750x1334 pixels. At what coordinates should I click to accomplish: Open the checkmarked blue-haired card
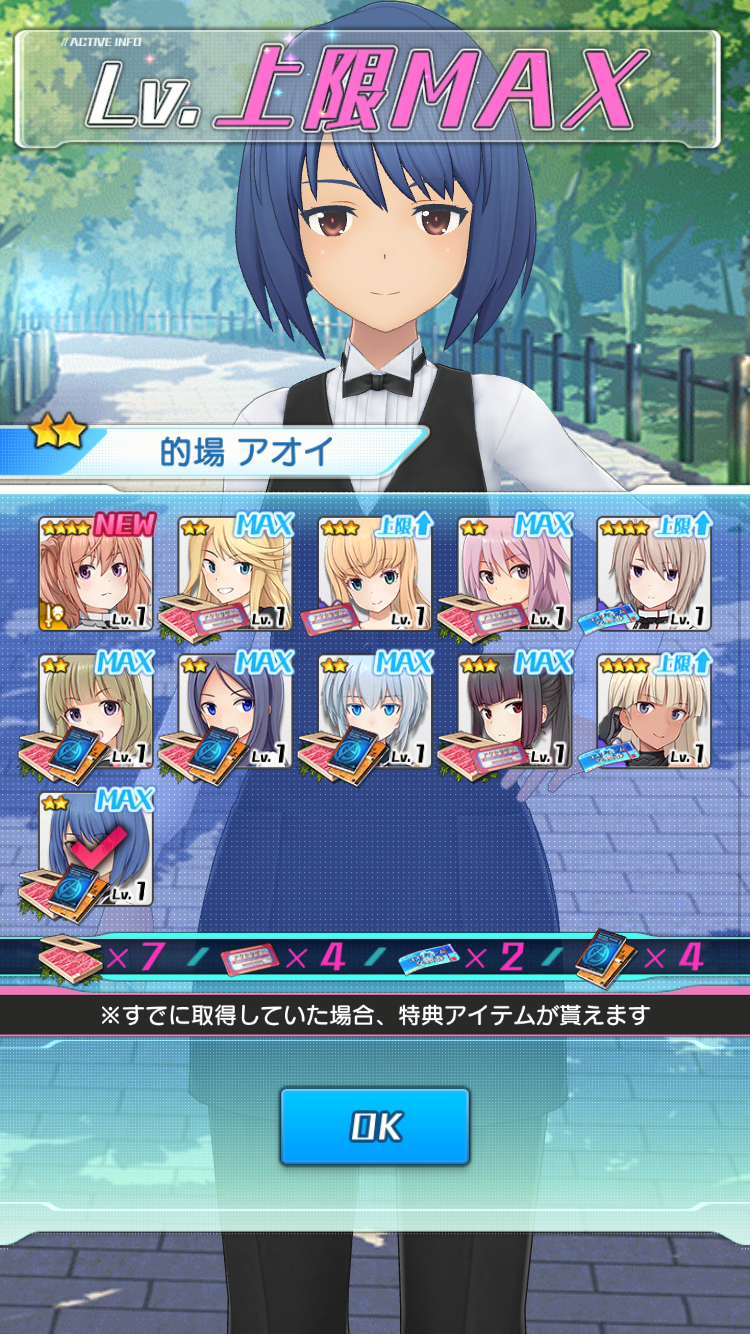click(97, 849)
